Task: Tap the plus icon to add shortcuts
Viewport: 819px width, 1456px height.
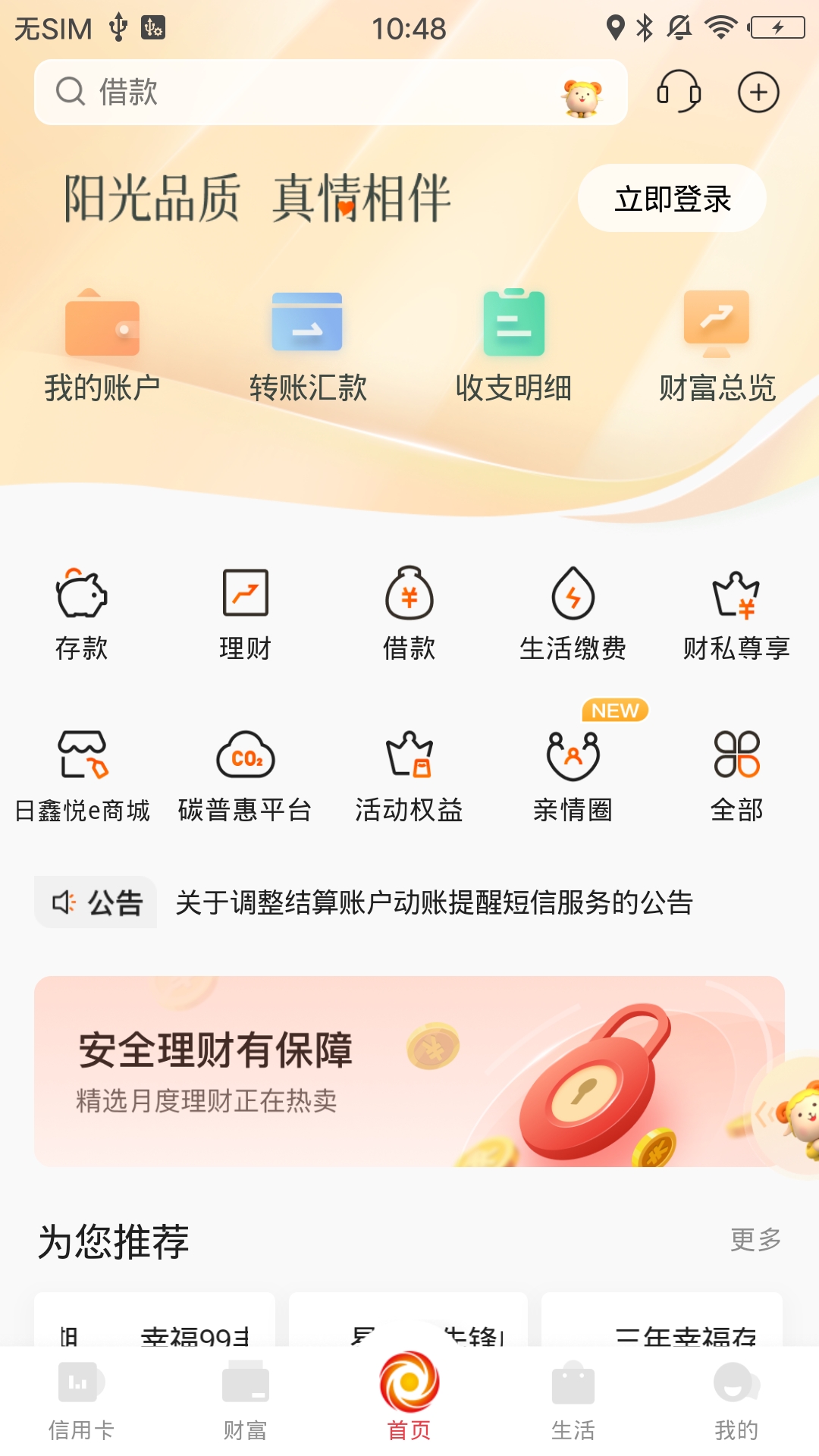Action: pos(758,93)
